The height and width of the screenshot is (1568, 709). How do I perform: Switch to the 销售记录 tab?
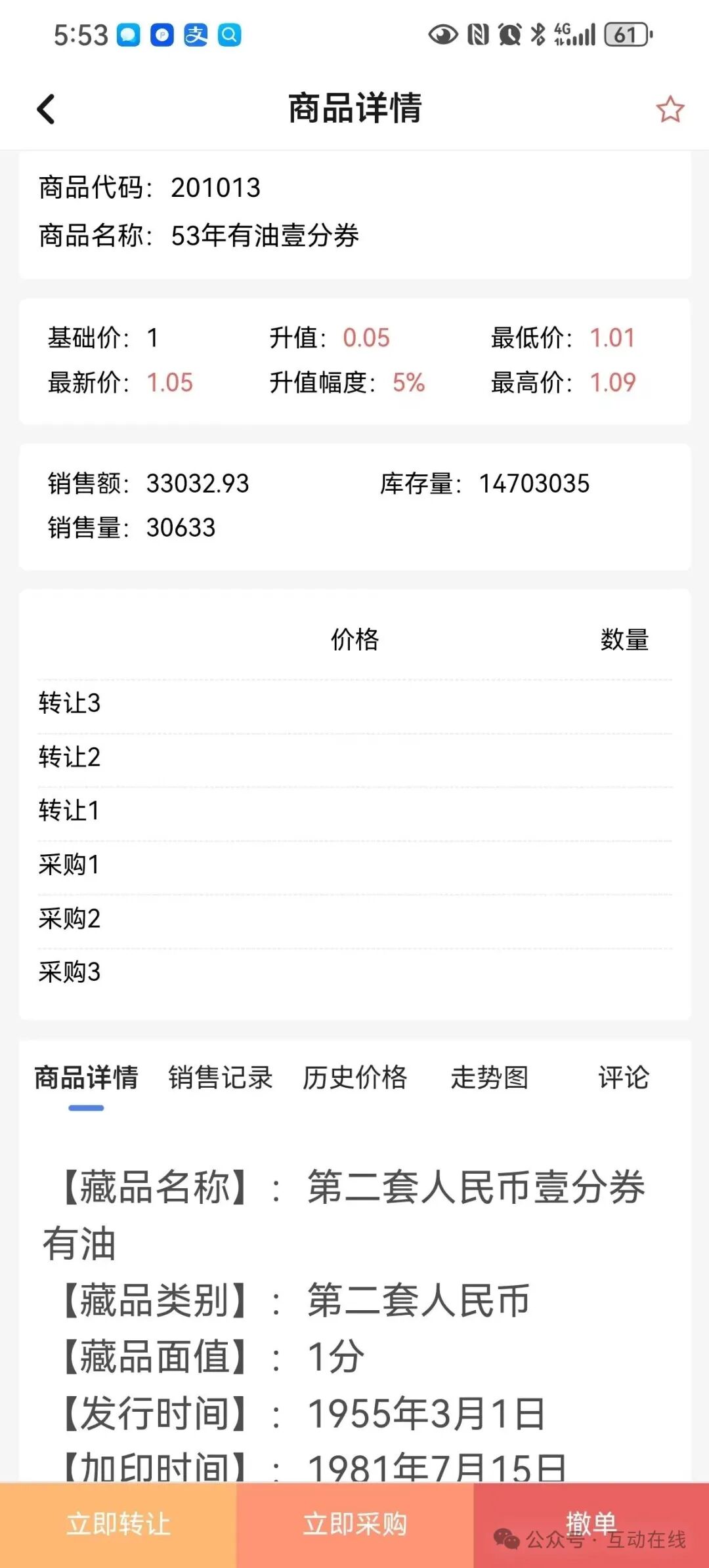coord(221,1077)
